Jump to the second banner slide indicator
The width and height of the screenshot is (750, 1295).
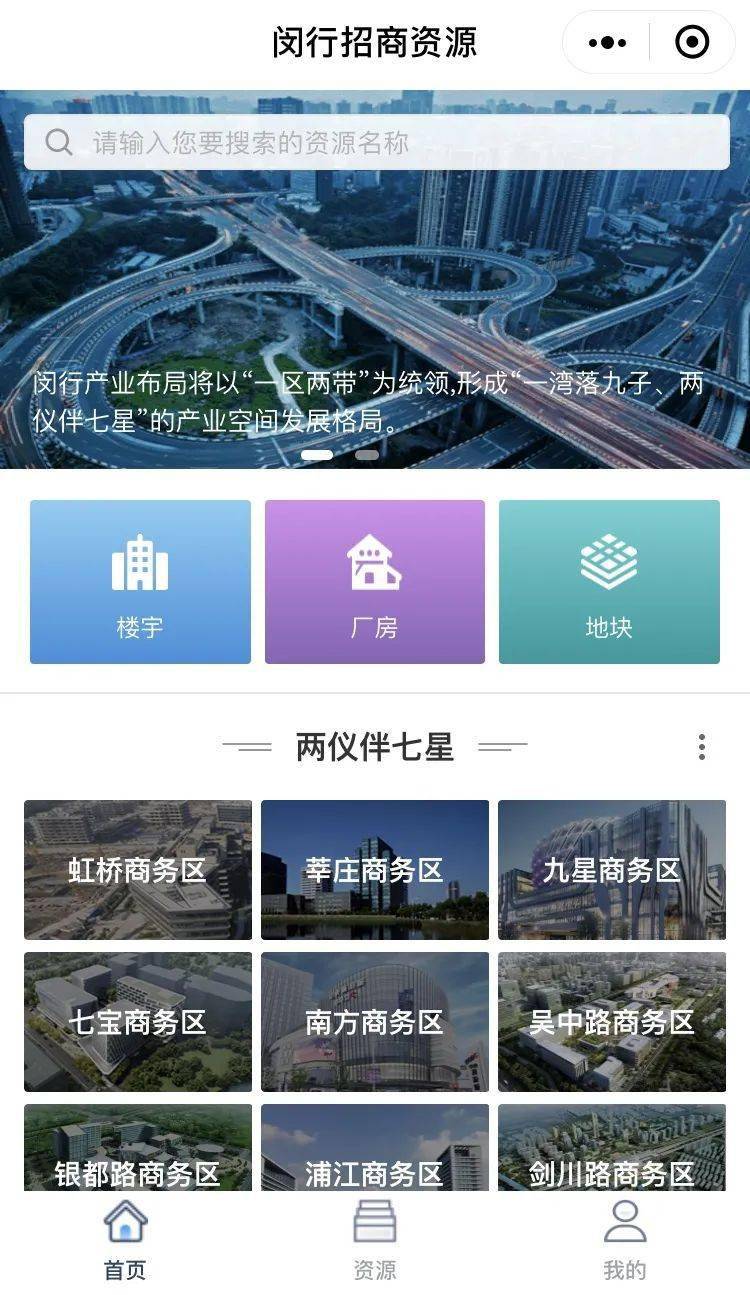pyautogui.click(x=367, y=455)
